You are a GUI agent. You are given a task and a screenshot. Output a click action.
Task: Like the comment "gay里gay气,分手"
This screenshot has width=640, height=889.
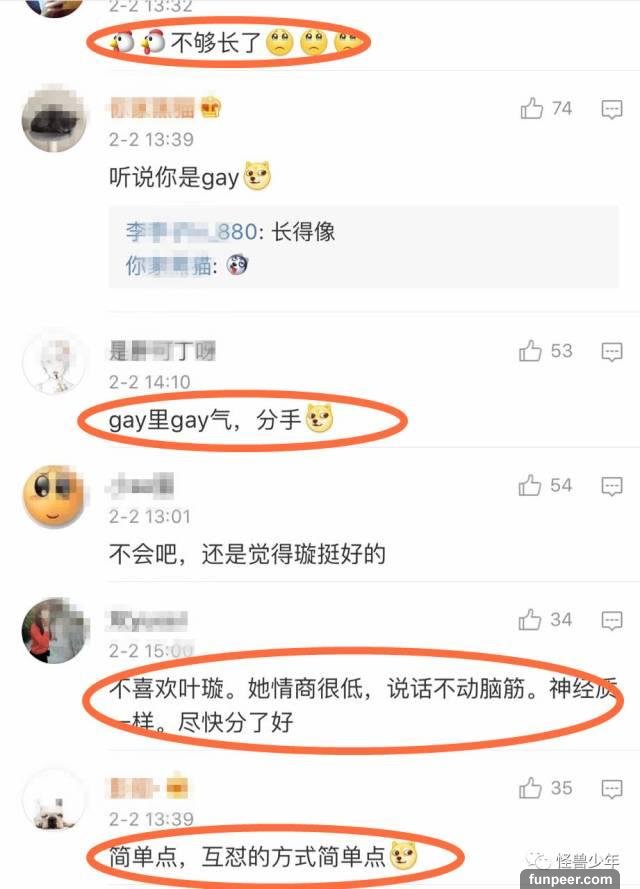[x=532, y=351]
